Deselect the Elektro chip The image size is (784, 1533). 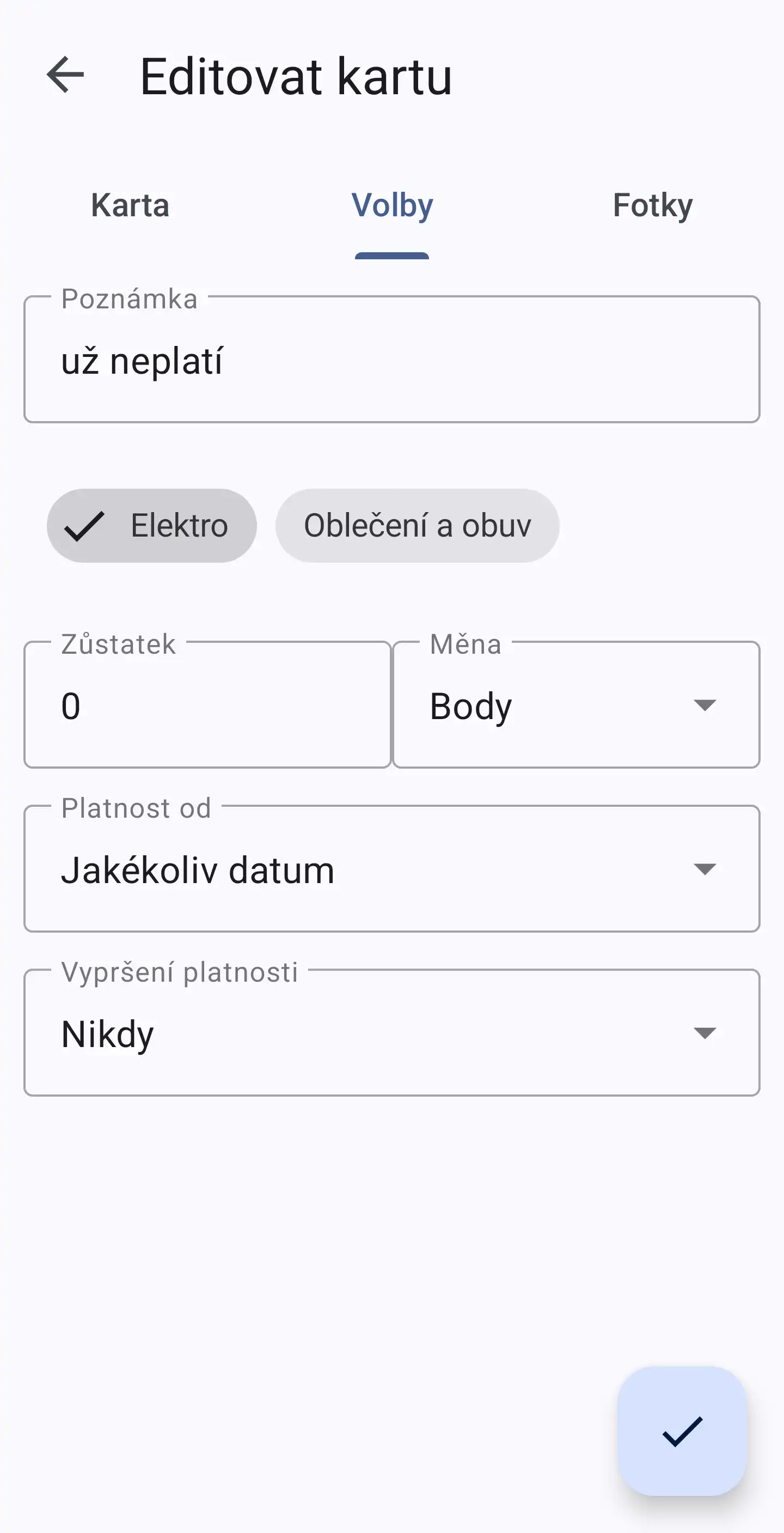152,526
